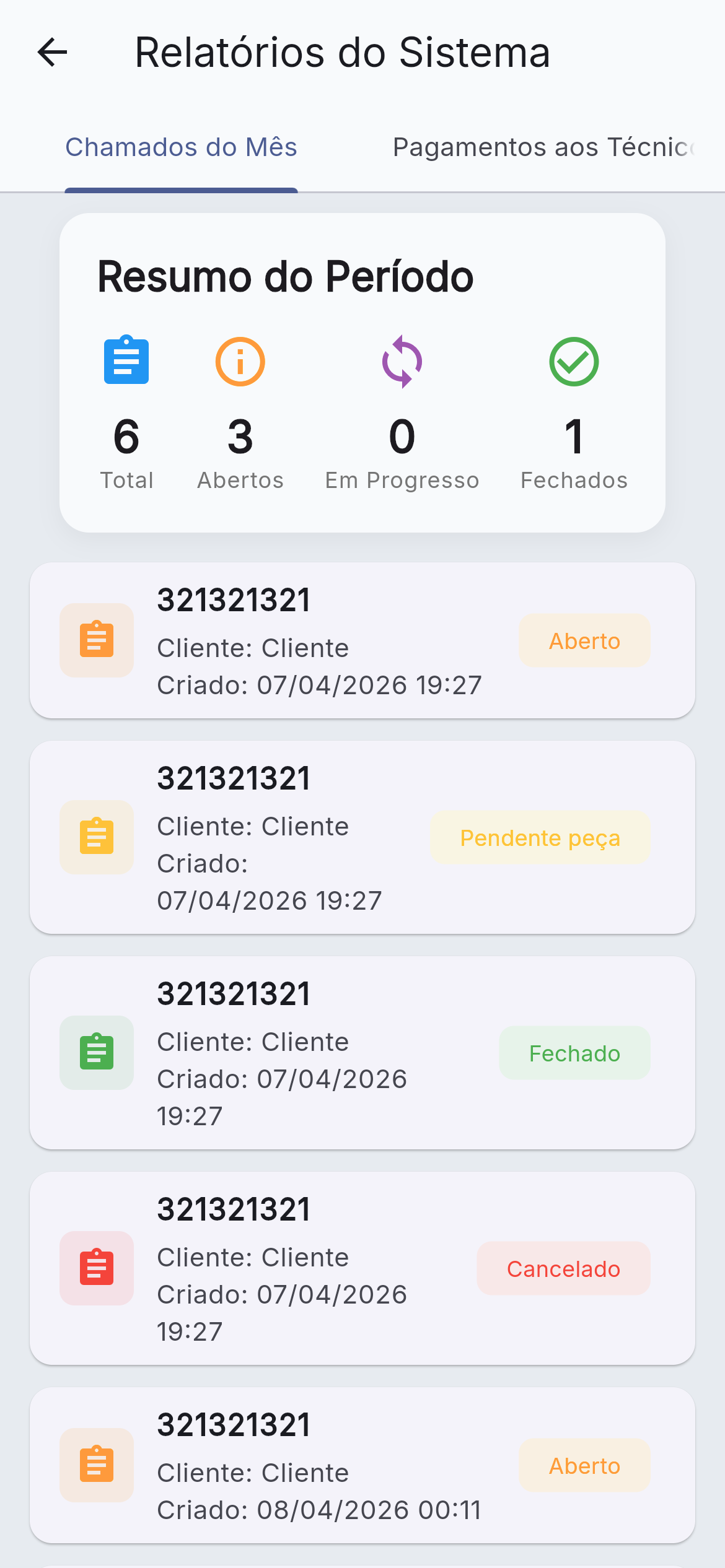The image size is (725, 1568).
Task: Click the yellow clipboard icon beside Pendente peça call
Action: point(96,837)
